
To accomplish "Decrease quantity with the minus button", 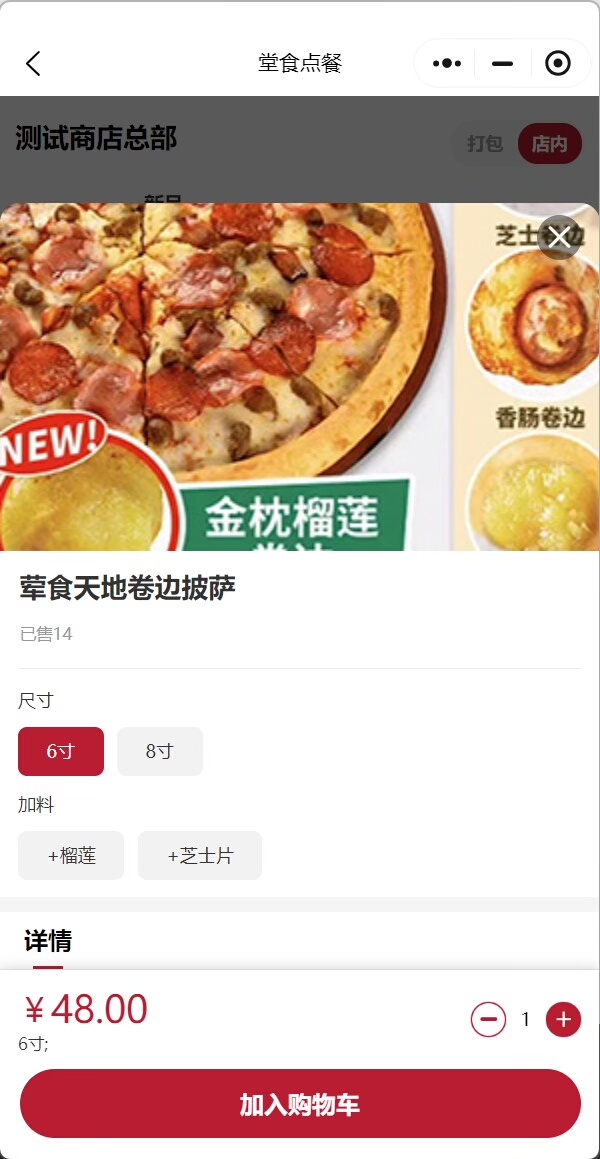I will coord(488,1019).
